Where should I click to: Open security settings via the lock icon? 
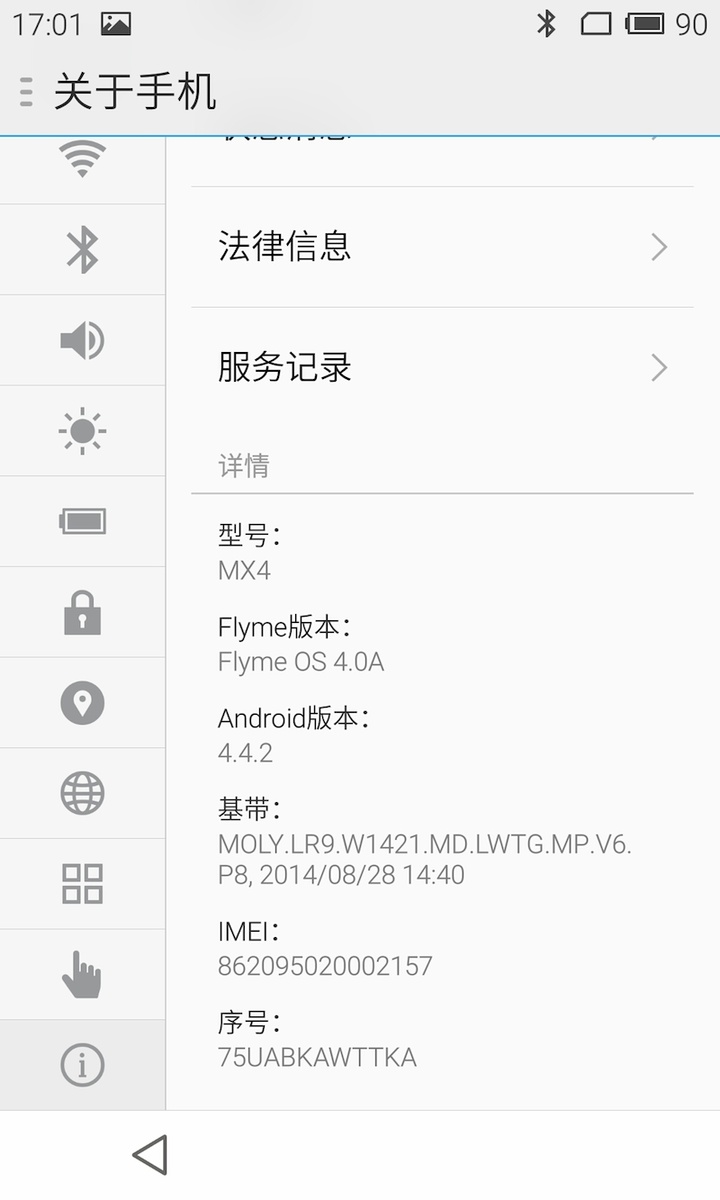82,612
